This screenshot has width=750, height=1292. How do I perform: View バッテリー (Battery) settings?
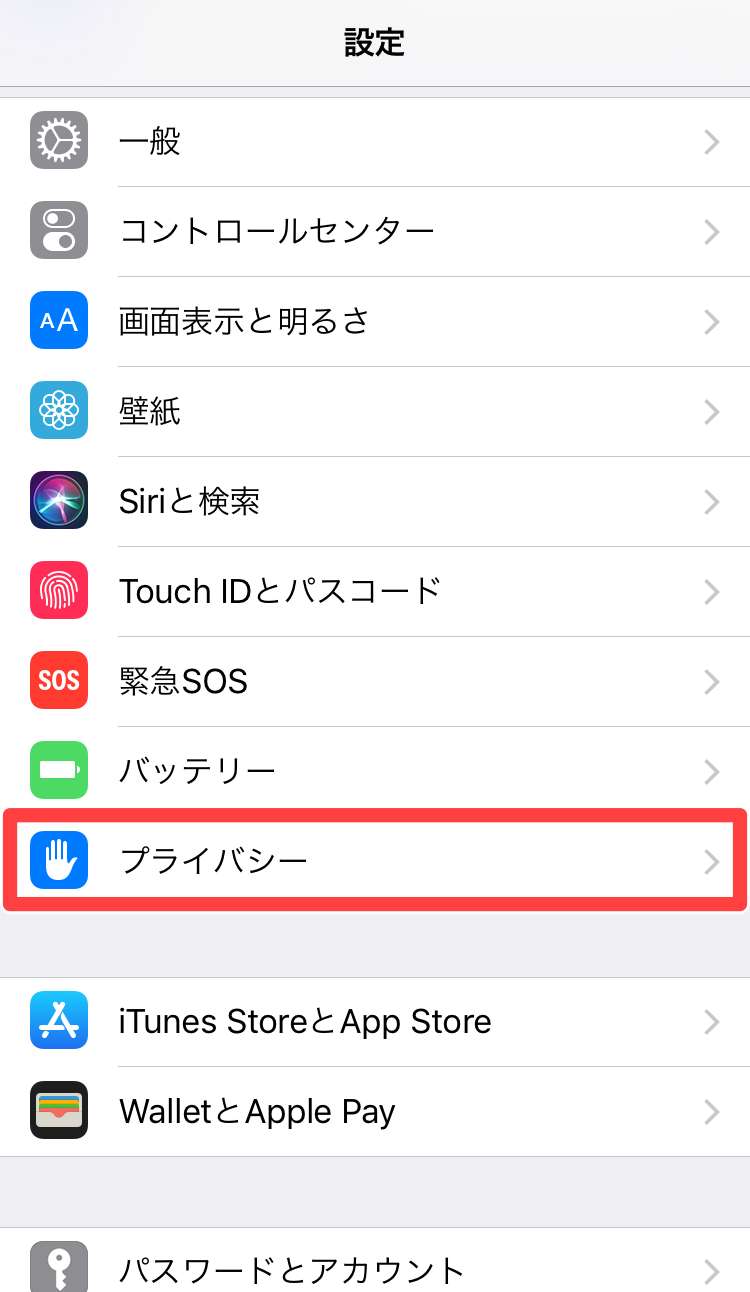click(375, 771)
